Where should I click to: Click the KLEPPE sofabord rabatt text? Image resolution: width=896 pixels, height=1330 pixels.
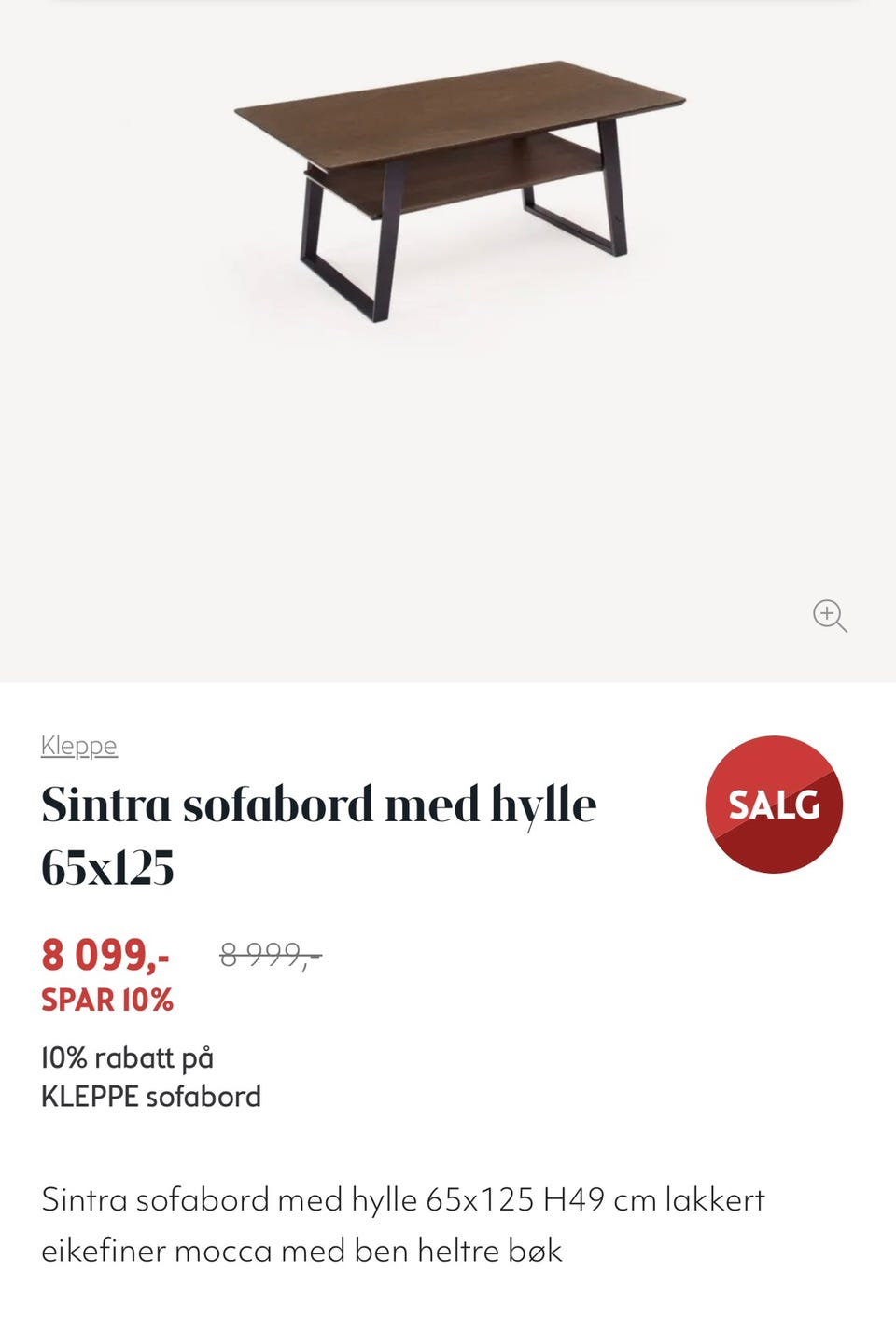150,1096
